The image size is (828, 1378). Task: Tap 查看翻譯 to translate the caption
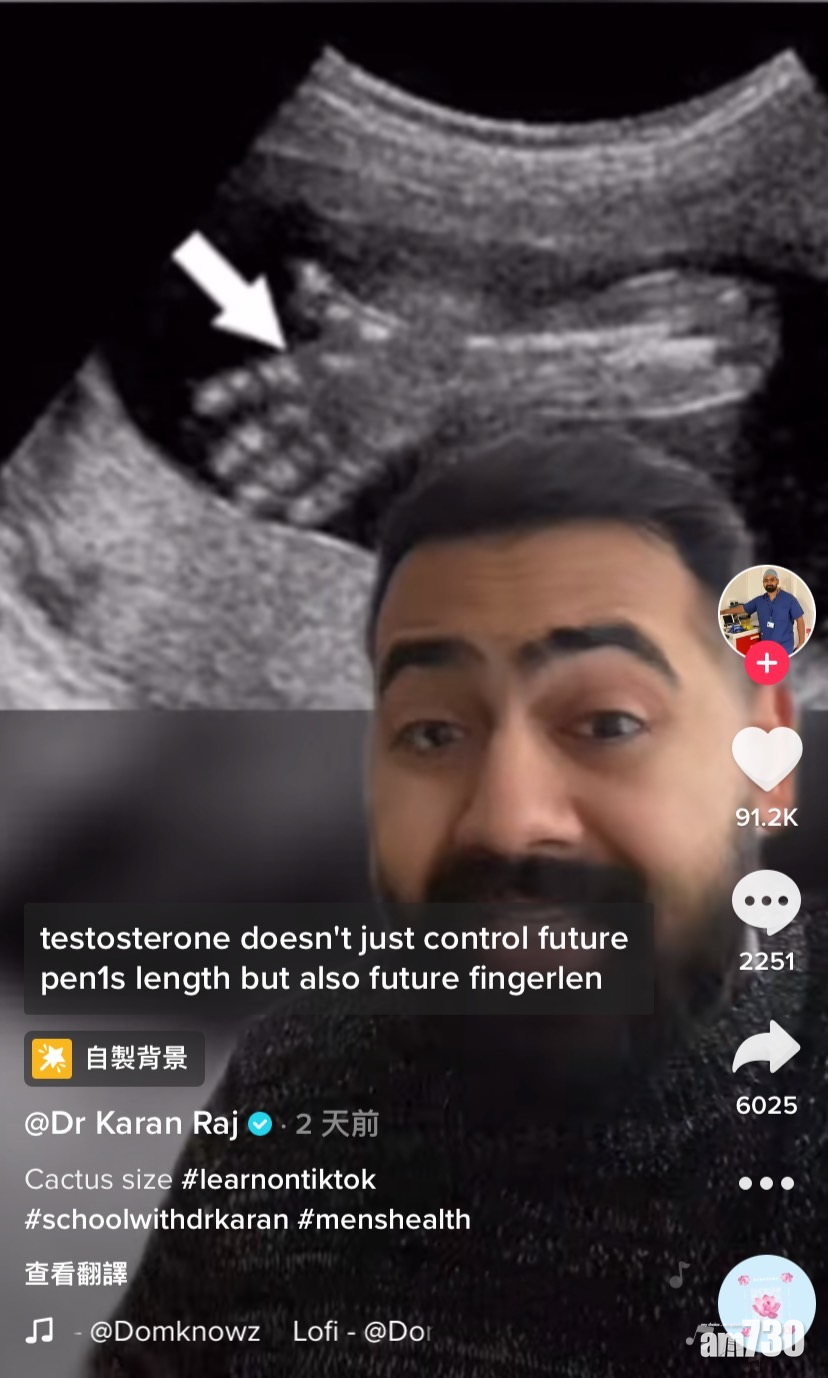pos(76,1273)
